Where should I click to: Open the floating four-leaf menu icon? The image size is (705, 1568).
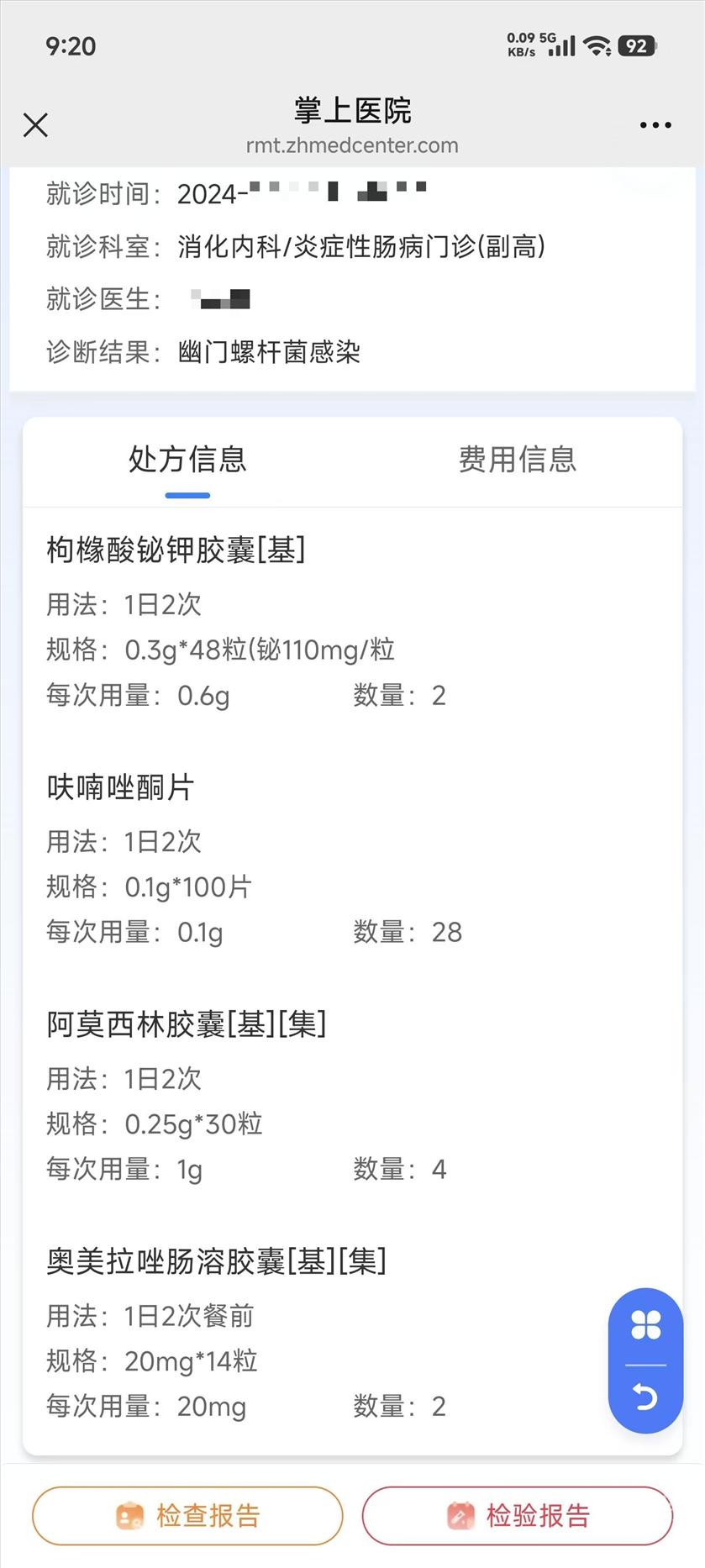coord(645,1325)
